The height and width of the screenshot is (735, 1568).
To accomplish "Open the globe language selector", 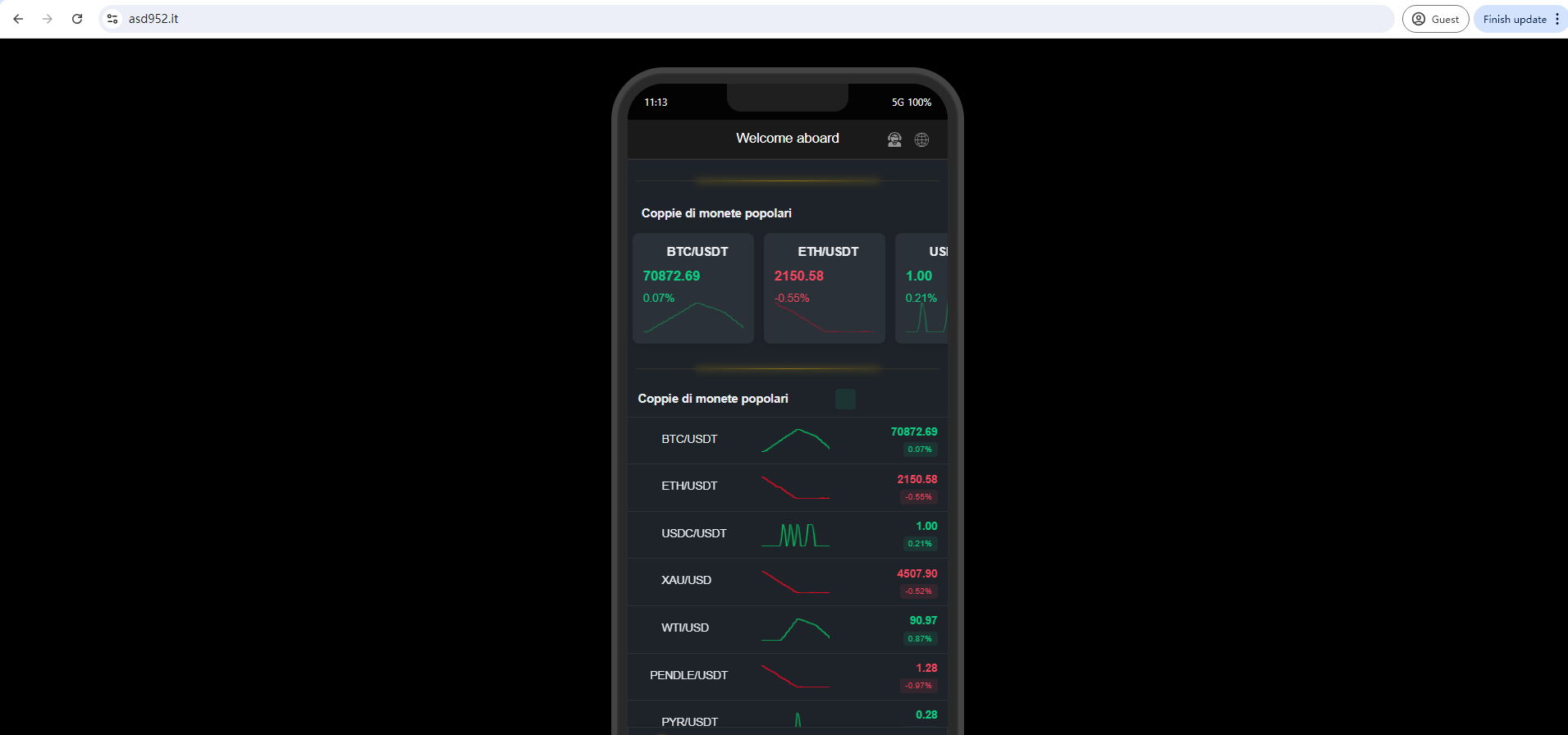I will pos(921,139).
